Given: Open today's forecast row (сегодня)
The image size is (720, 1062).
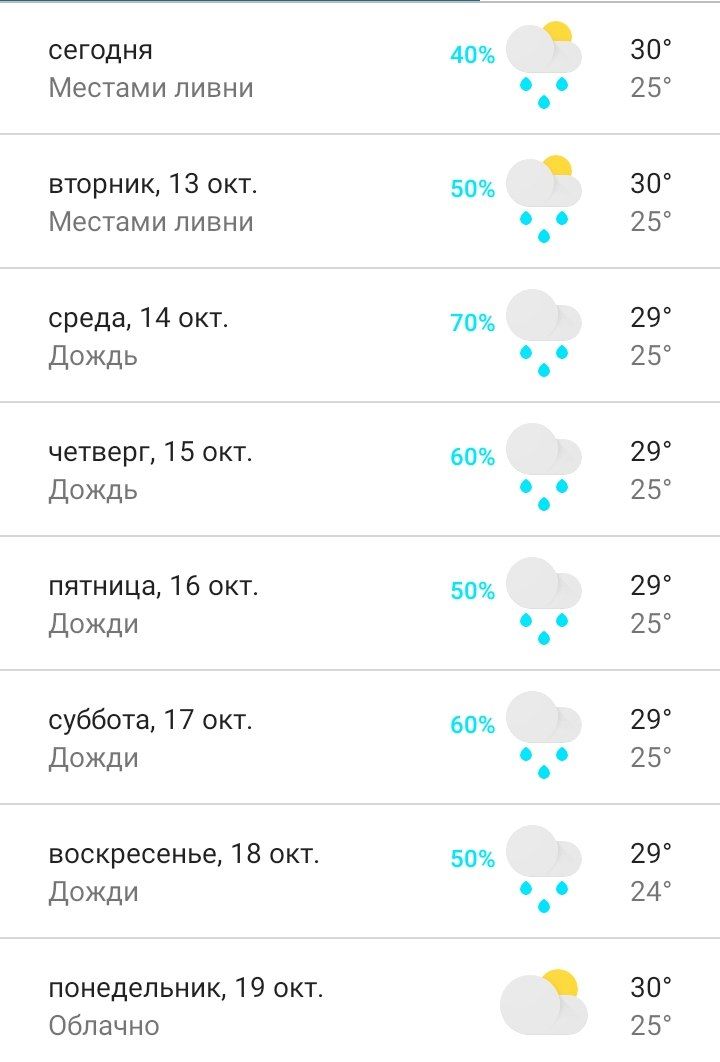Looking at the screenshot, I should pyautogui.click(x=360, y=68).
